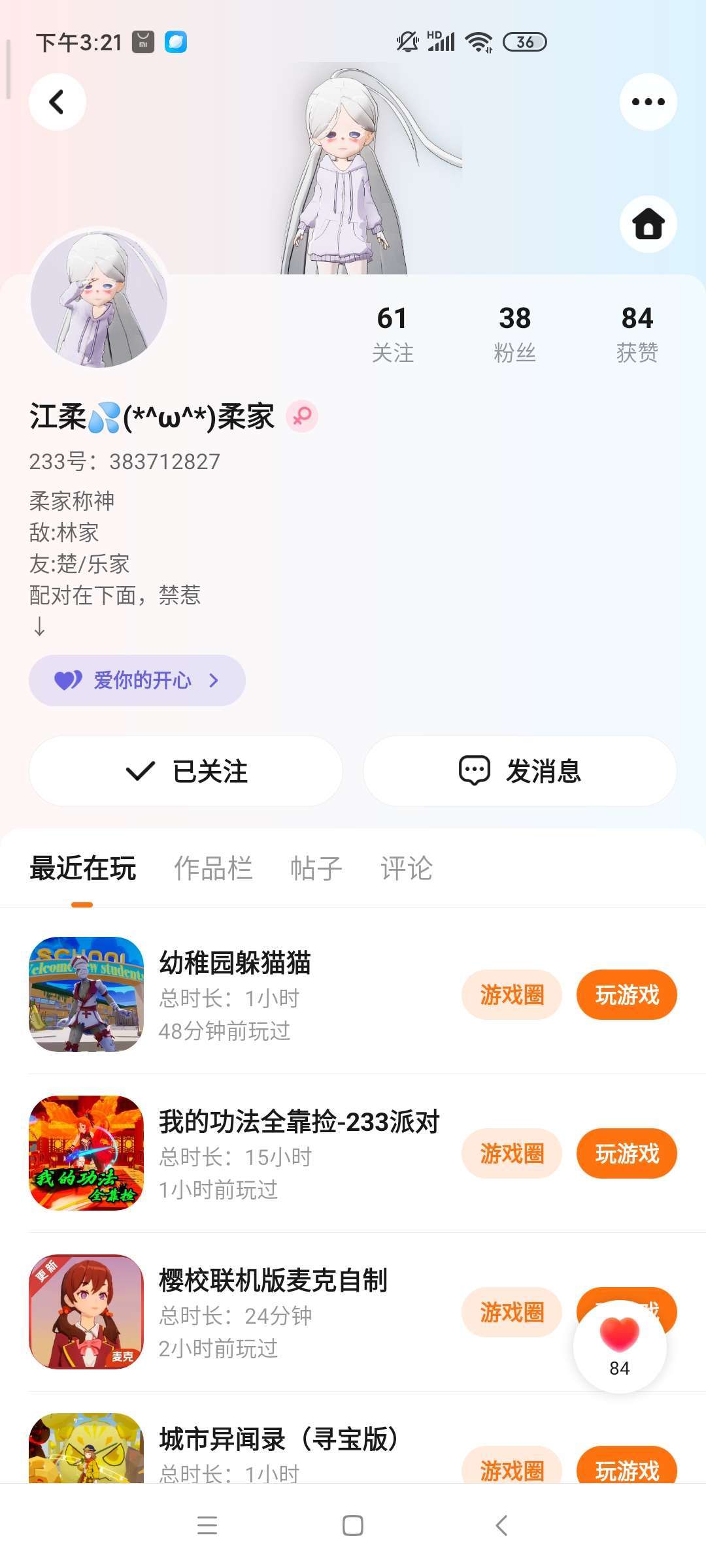Switch to the 评论 tab
This screenshot has width=706, height=1568.
(x=407, y=868)
